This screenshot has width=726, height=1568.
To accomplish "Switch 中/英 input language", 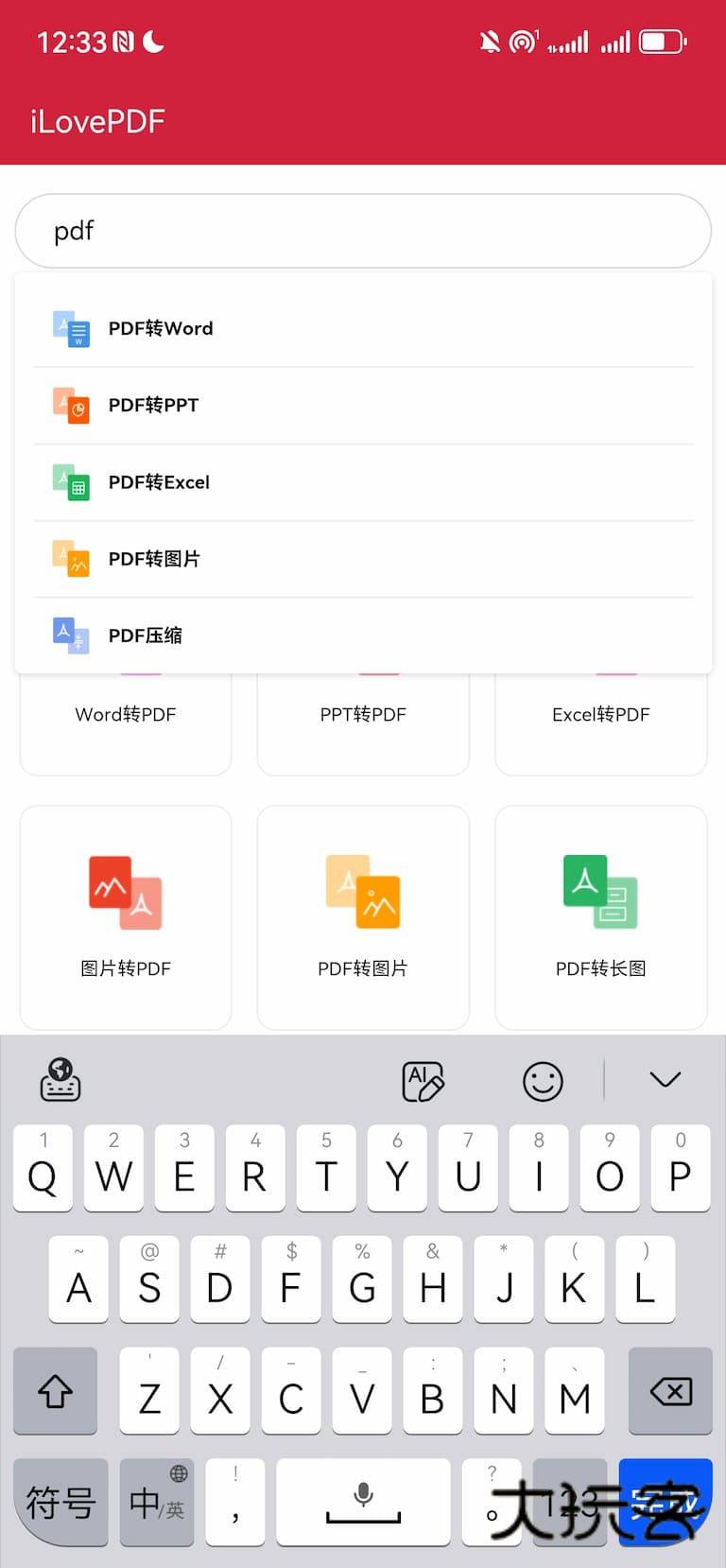I will tap(156, 1504).
